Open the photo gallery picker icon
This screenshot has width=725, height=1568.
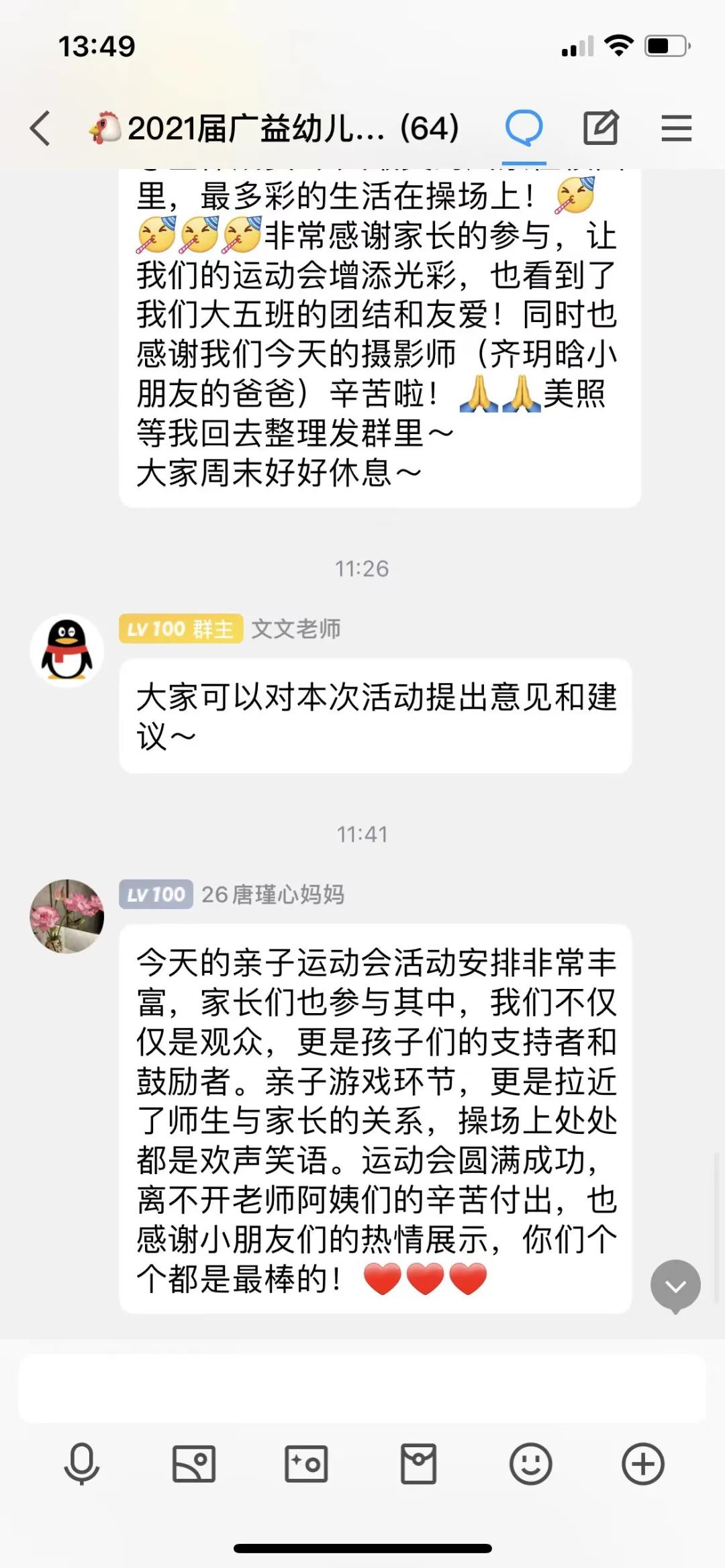tap(194, 1463)
